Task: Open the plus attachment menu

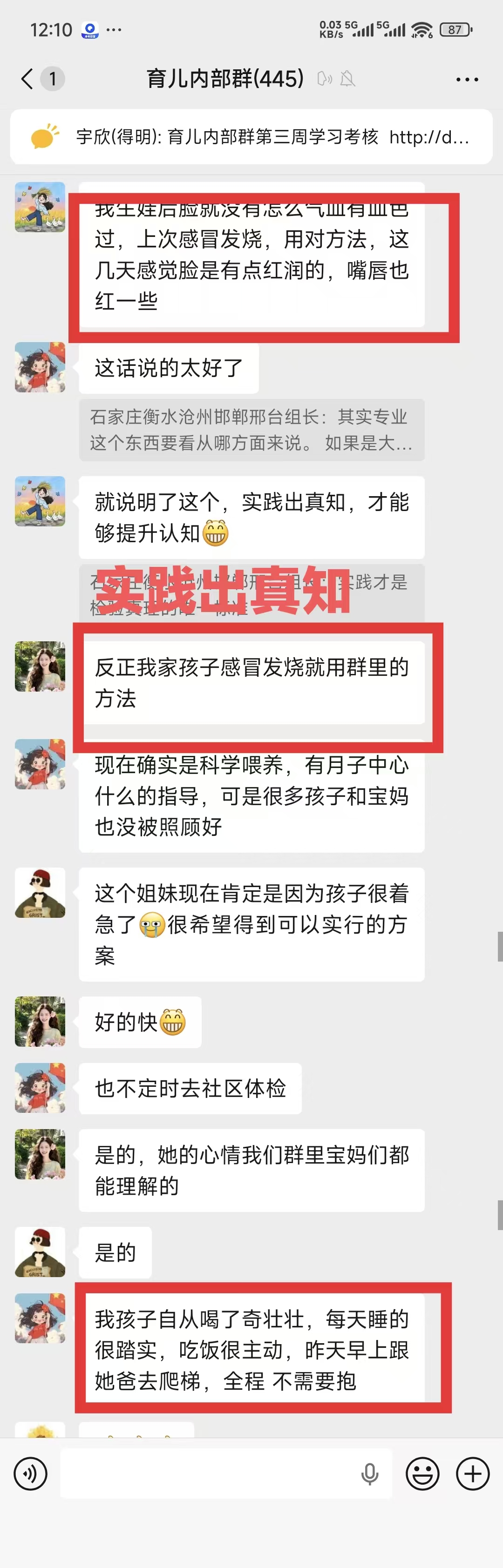Action: [x=473, y=1474]
